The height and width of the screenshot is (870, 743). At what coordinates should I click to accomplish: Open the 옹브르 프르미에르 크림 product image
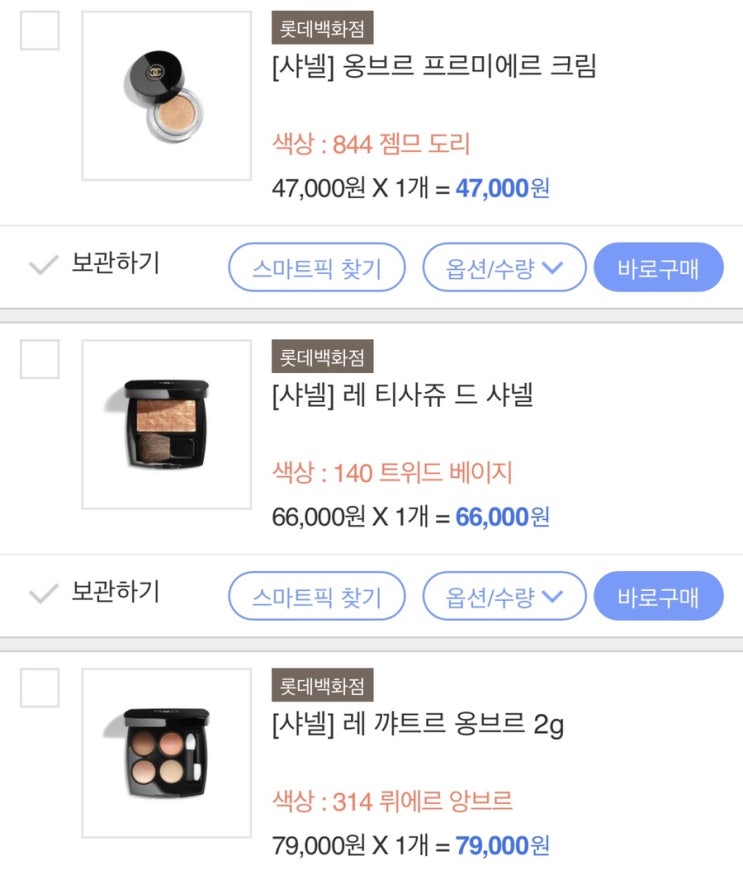[x=166, y=95]
